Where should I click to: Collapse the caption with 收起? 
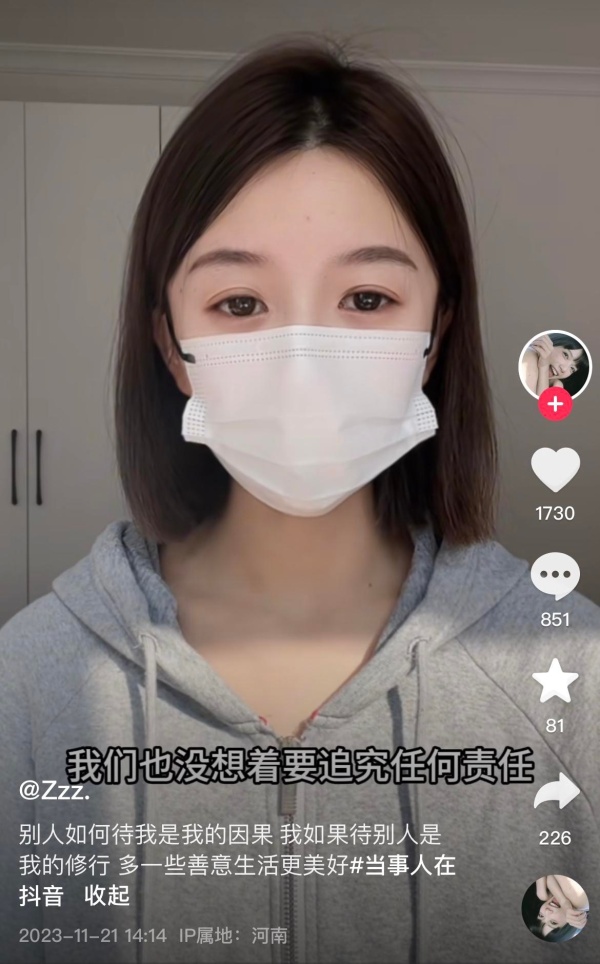(107, 895)
